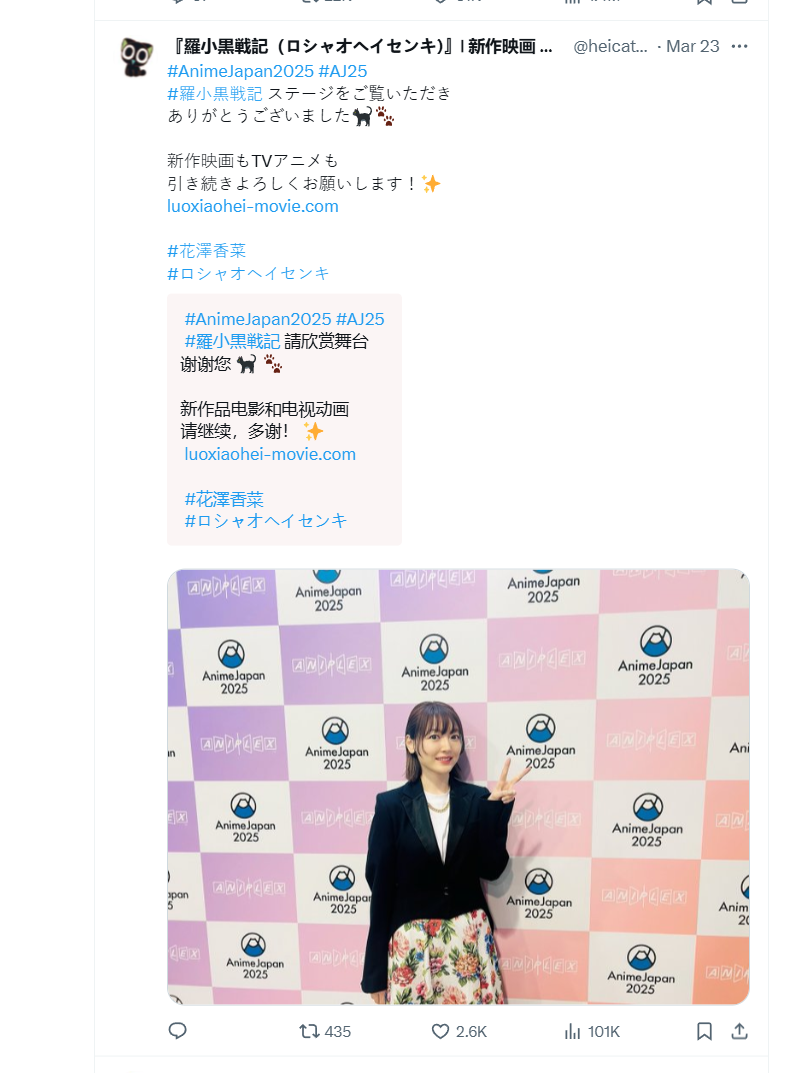Open the AnimeJapan 2025 photo
Viewport: 812px width, 1073px height.
458,786
